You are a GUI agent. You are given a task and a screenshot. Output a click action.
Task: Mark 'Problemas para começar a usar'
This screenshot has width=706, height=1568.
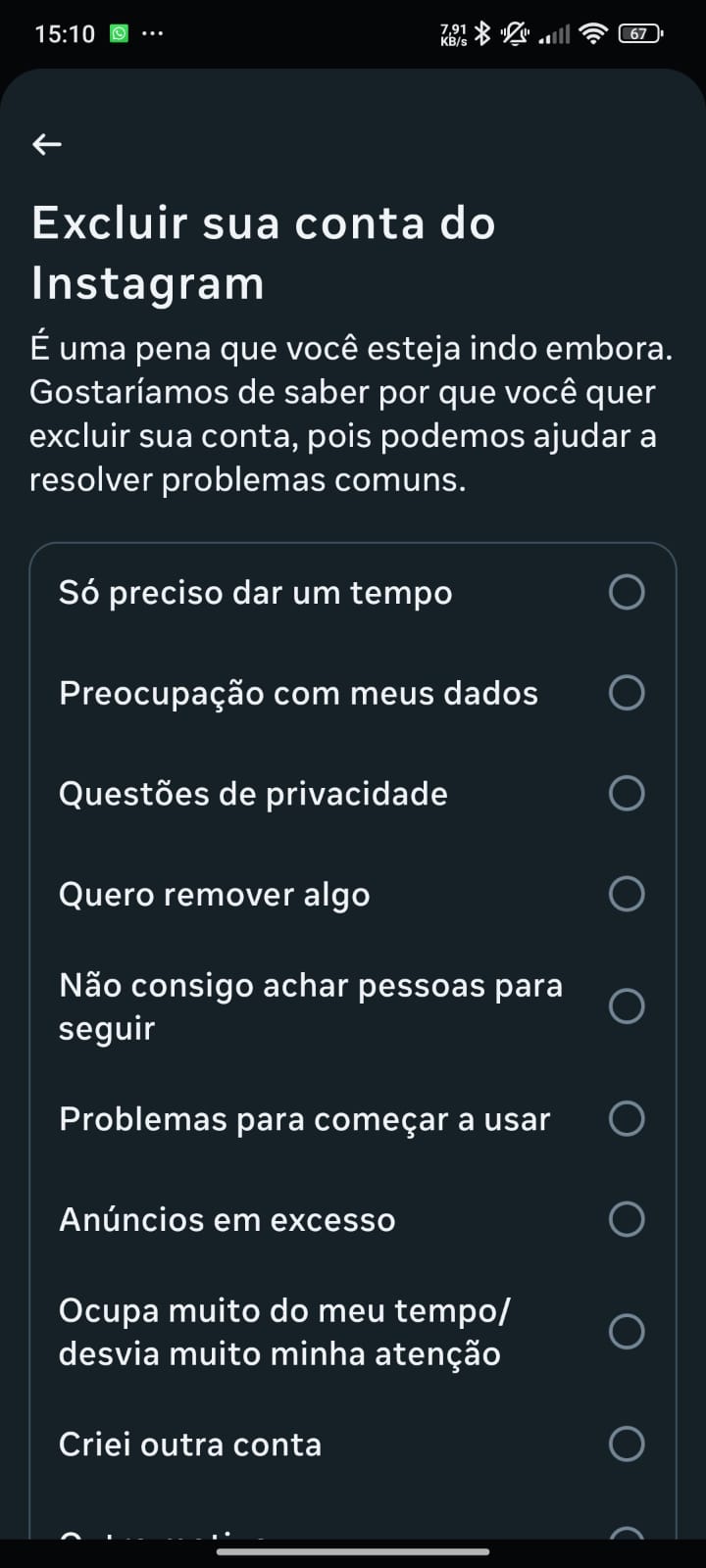(x=627, y=1118)
